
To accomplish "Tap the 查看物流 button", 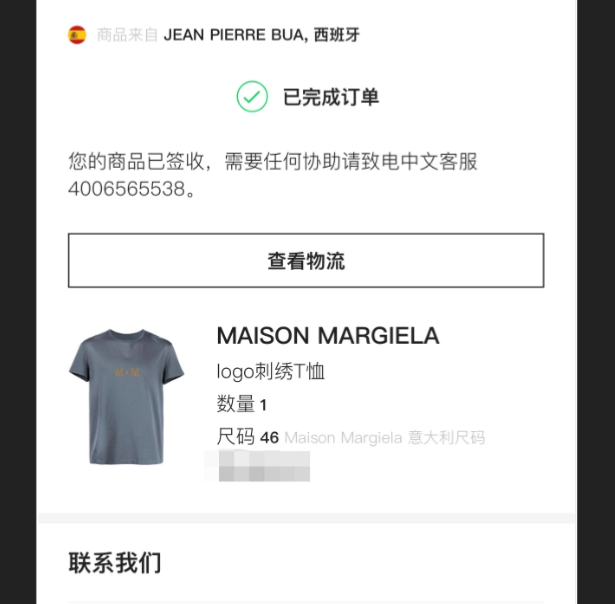I will pyautogui.click(x=306, y=261).
